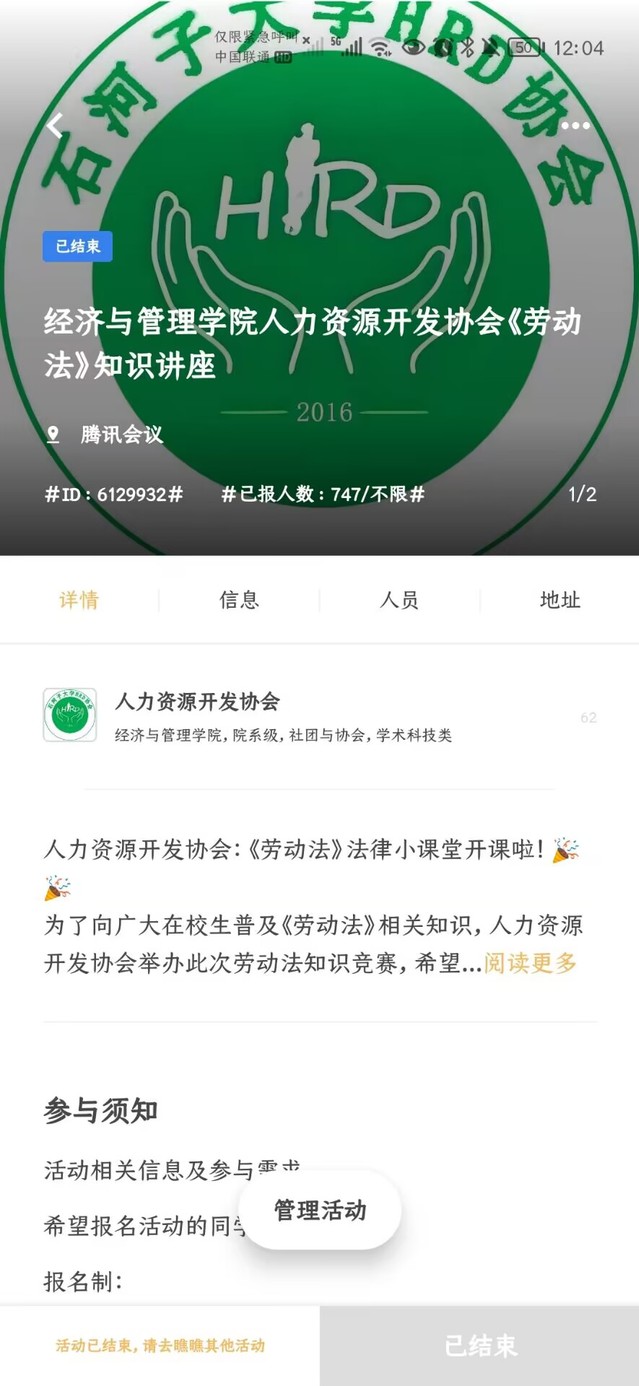Switch to the 信息 tab

239,600
